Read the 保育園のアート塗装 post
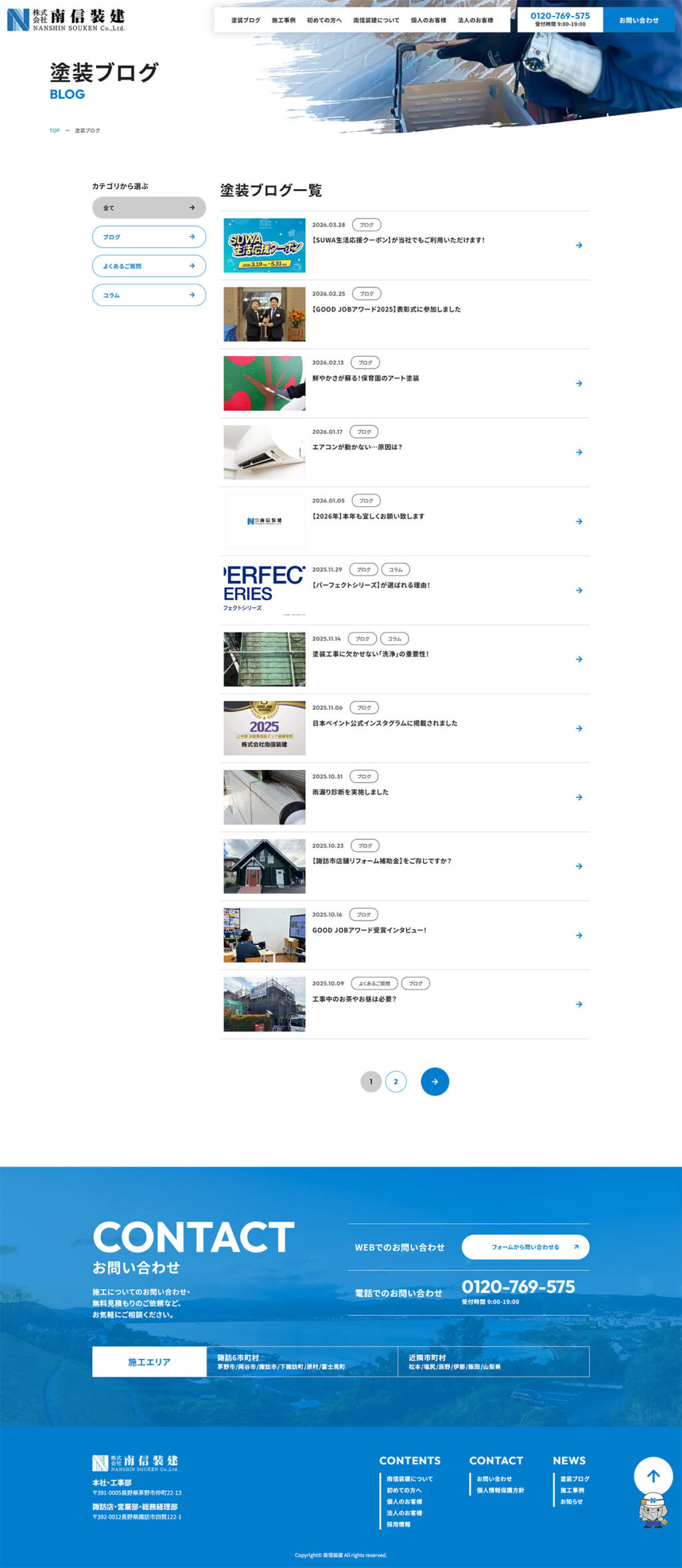Screen dimensions: 682x1568 click(x=366, y=379)
